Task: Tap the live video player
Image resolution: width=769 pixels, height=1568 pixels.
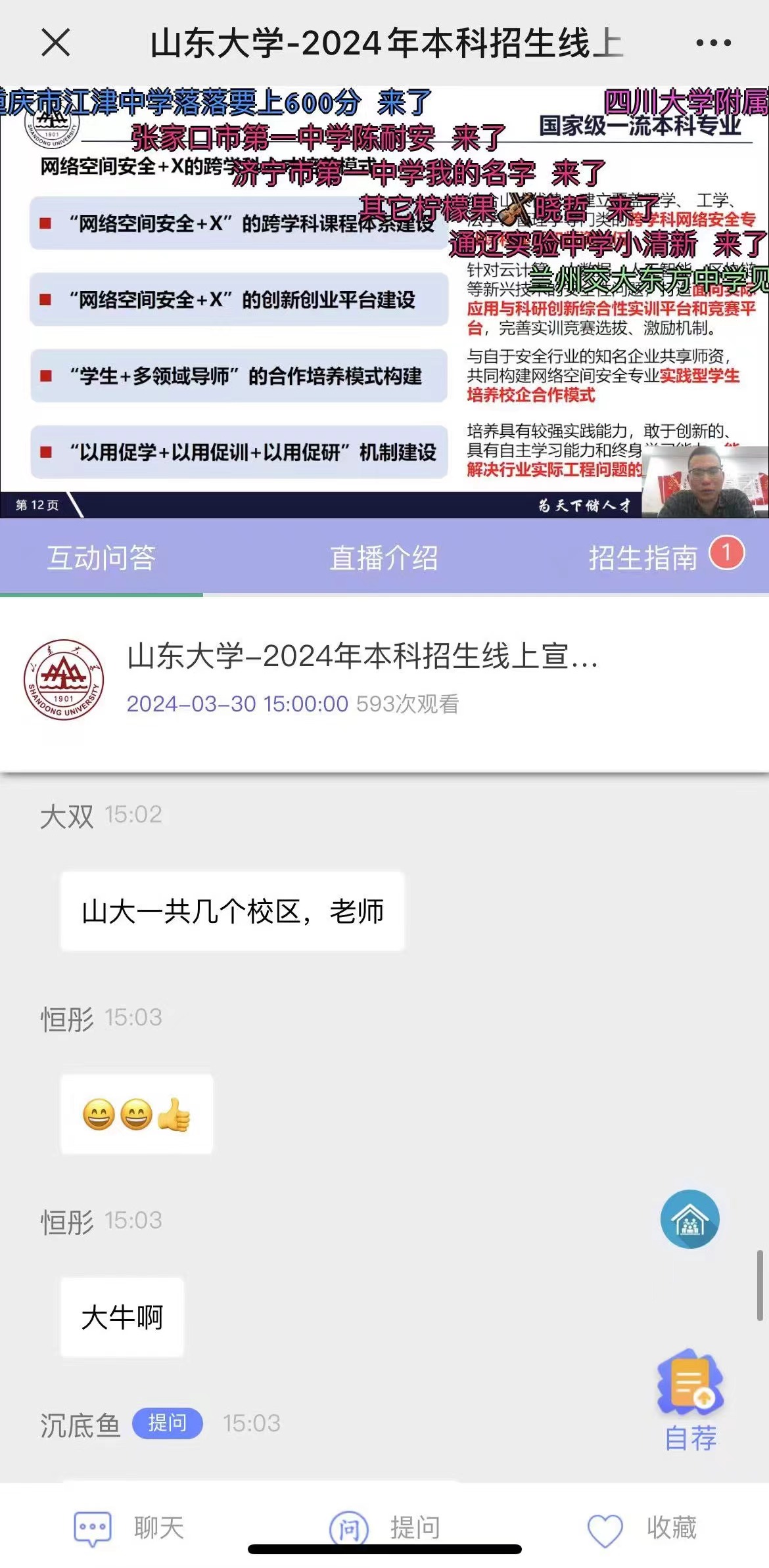Action: [384, 302]
